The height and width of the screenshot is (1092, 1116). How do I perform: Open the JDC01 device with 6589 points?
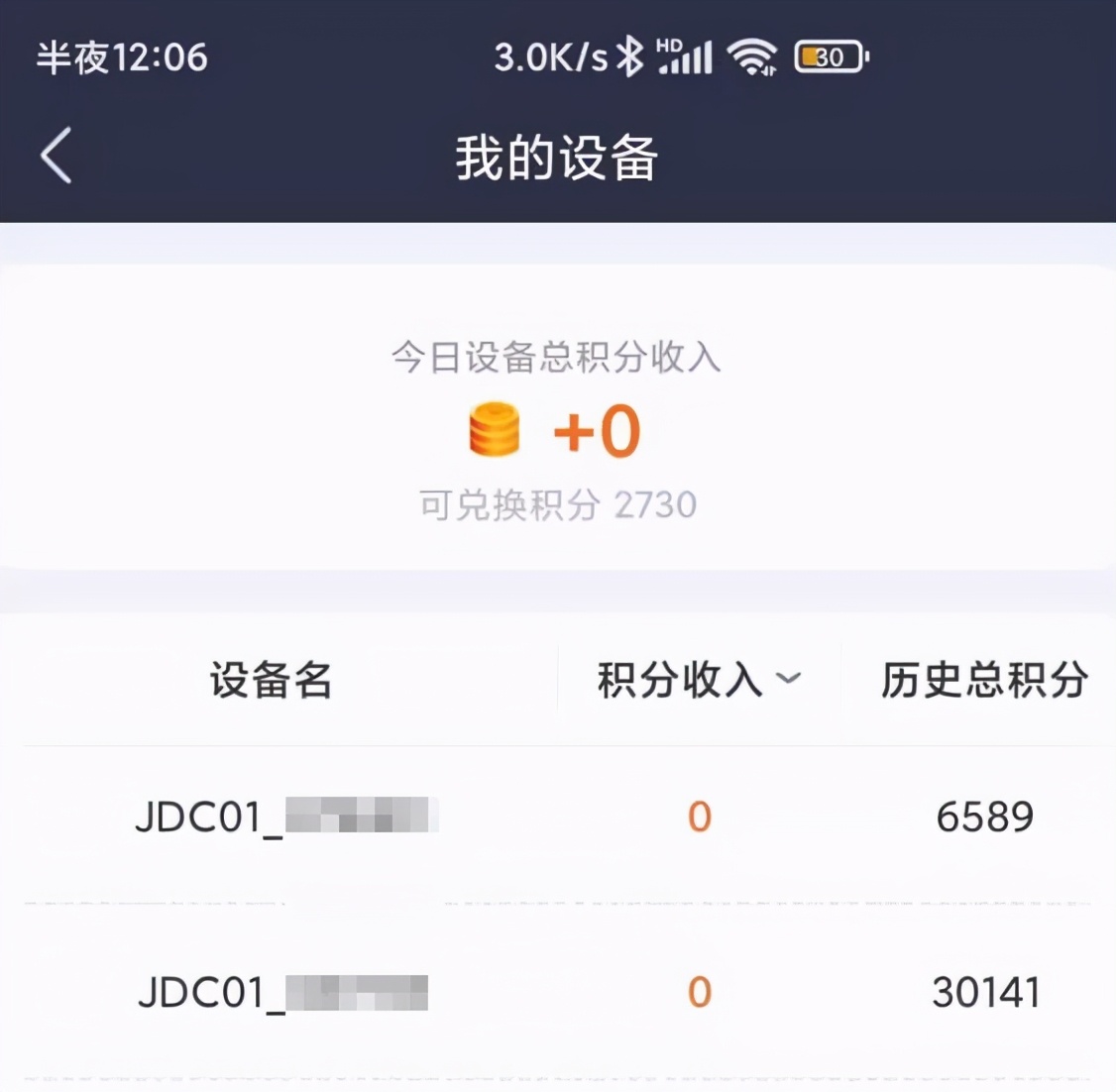pos(285,817)
